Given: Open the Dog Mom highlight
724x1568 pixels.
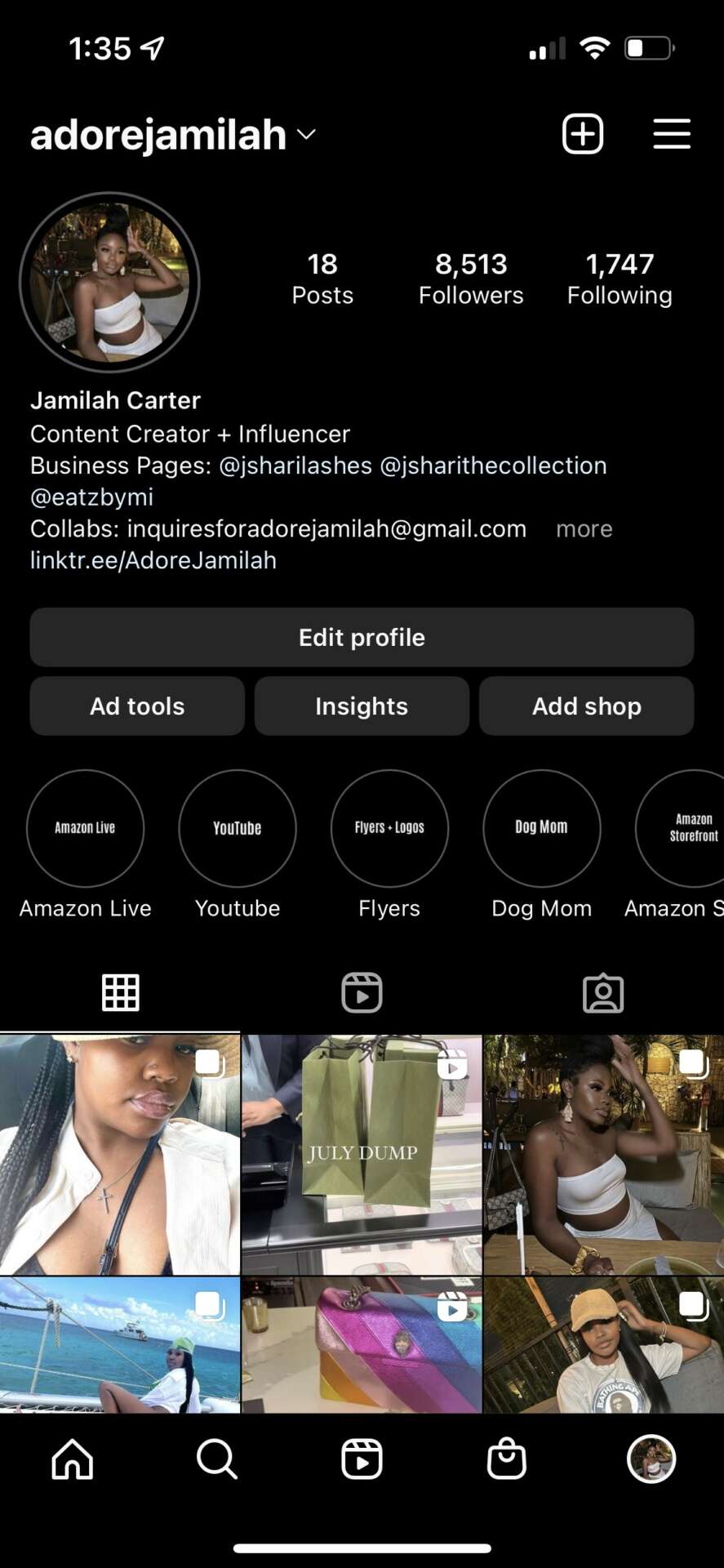Looking at the screenshot, I should (x=542, y=828).
